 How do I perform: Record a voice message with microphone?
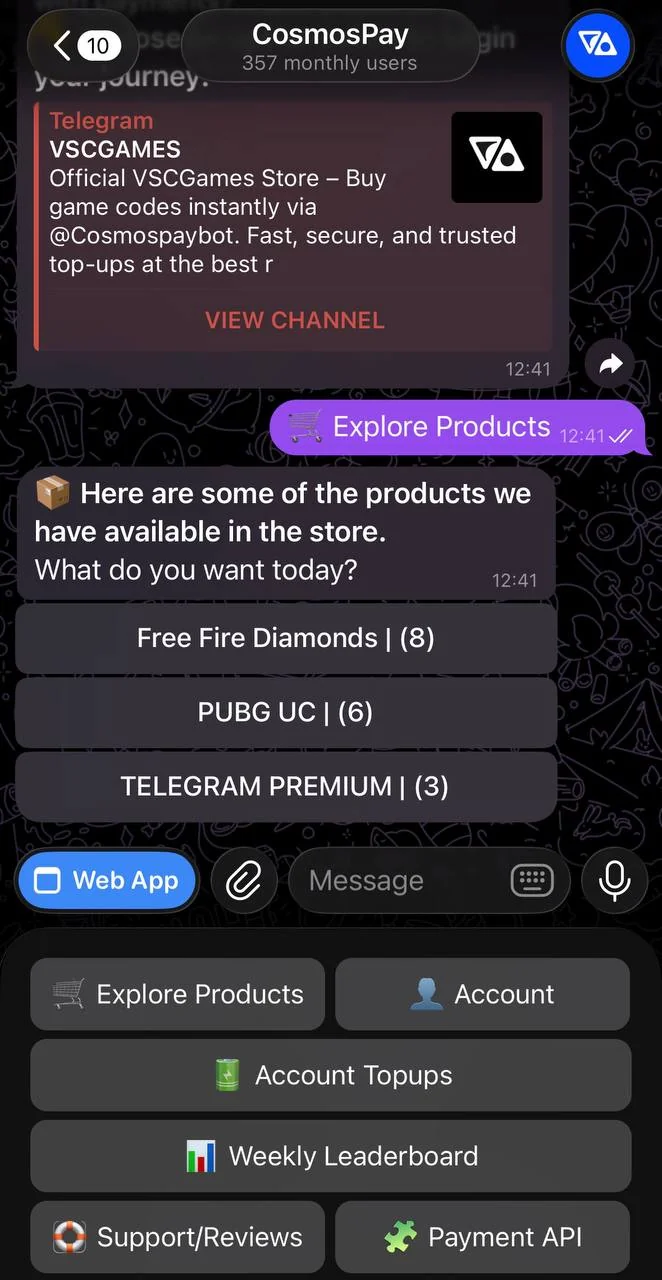[x=614, y=880]
